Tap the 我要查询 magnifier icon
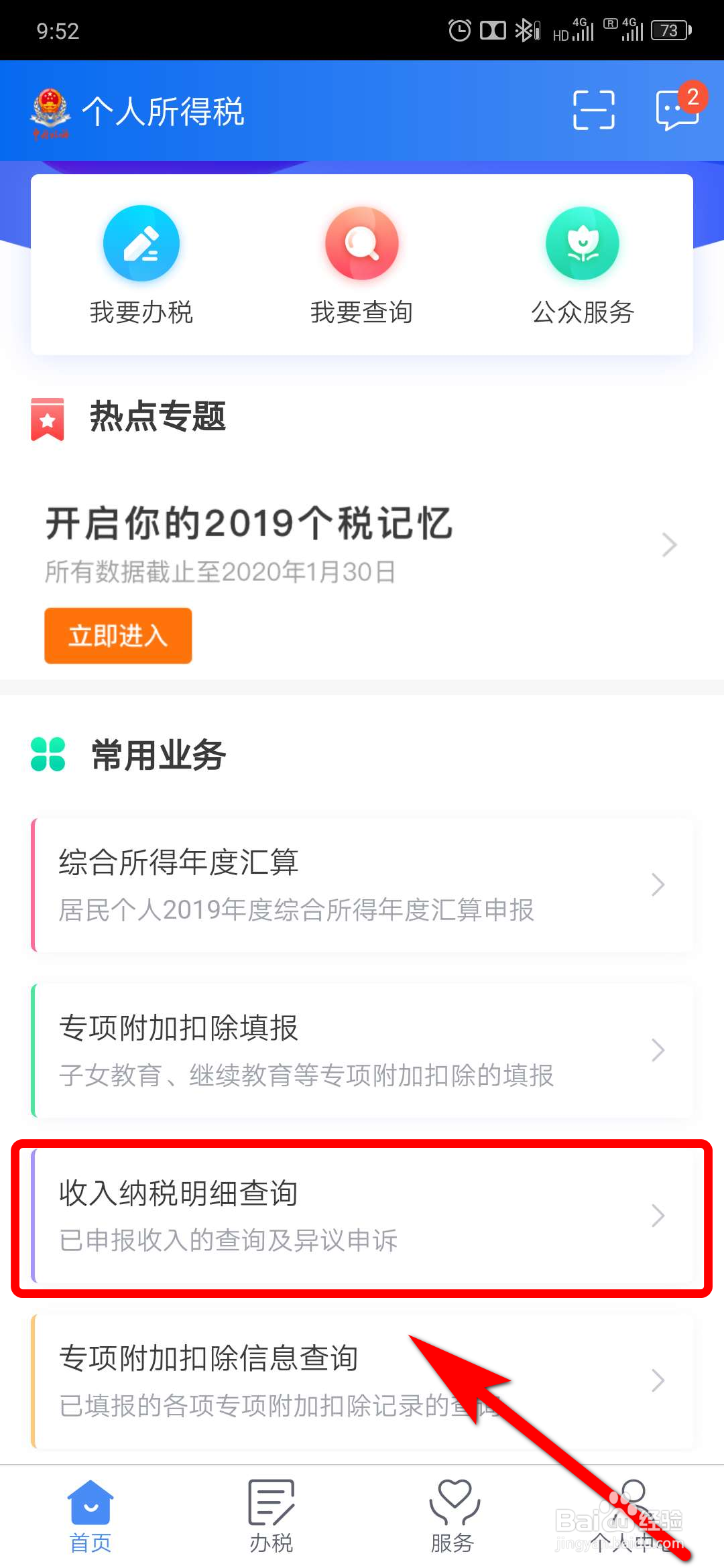Viewport: 724px width, 1568px height. click(x=361, y=243)
